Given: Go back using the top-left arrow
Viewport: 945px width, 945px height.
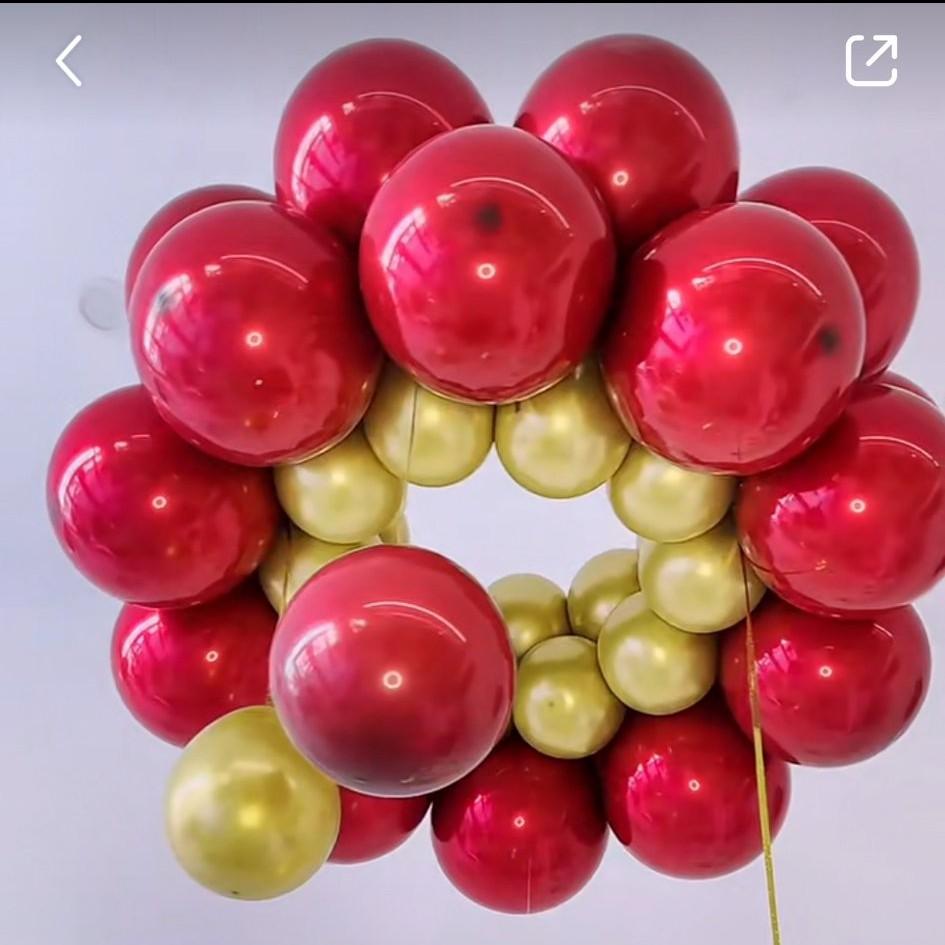Looking at the screenshot, I should point(68,61).
